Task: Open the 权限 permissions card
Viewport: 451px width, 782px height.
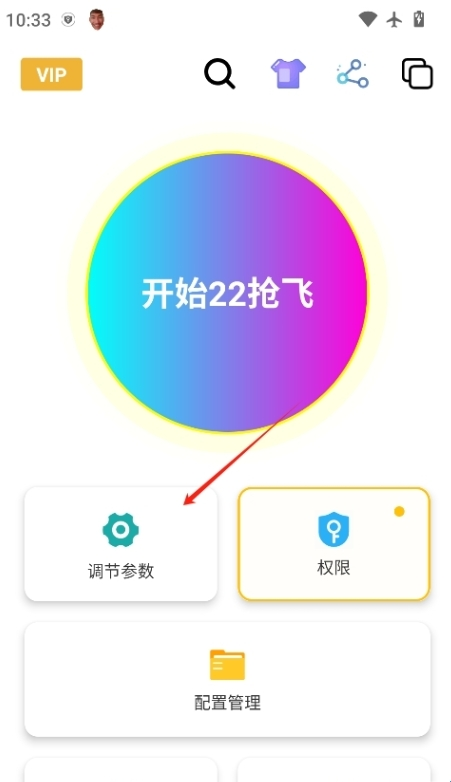Action: point(334,544)
